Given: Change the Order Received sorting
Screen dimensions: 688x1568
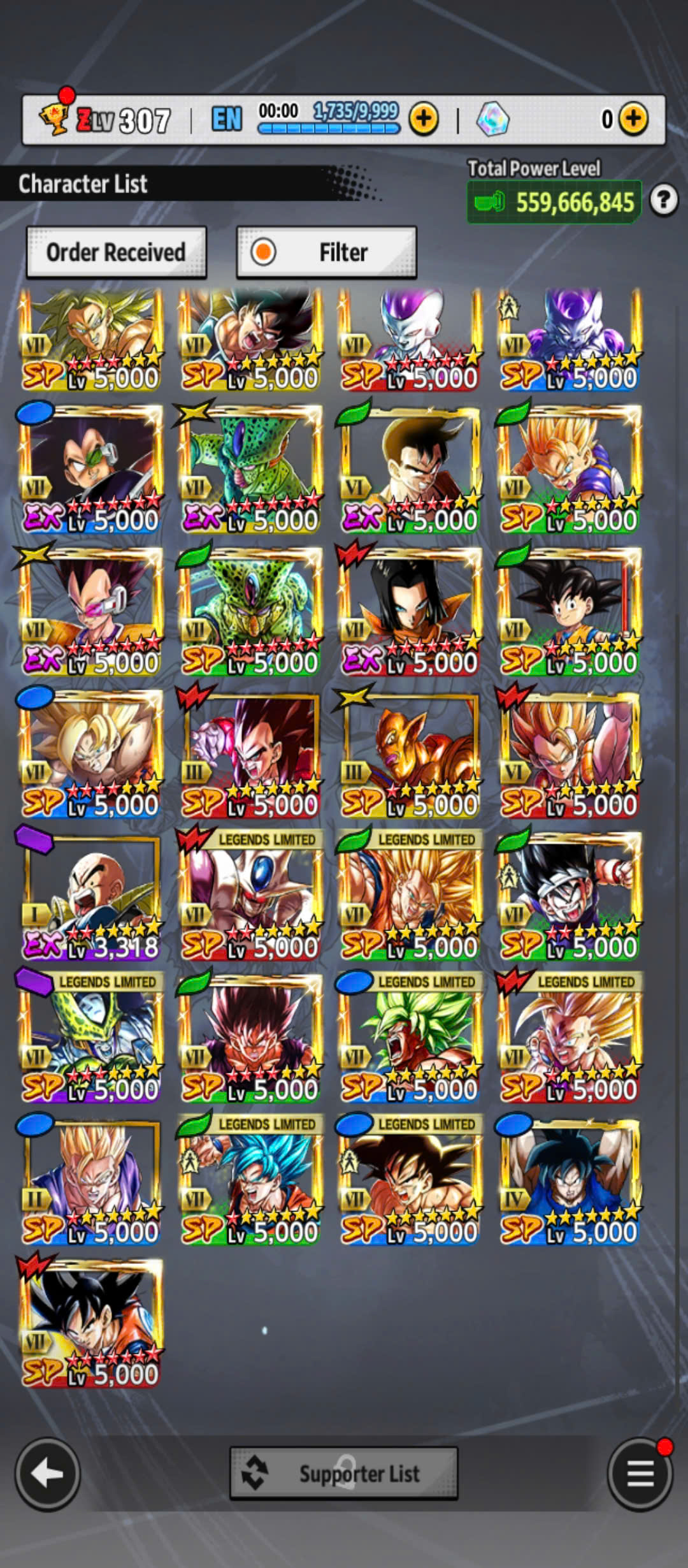Looking at the screenshot, I should tap(116, 252).
